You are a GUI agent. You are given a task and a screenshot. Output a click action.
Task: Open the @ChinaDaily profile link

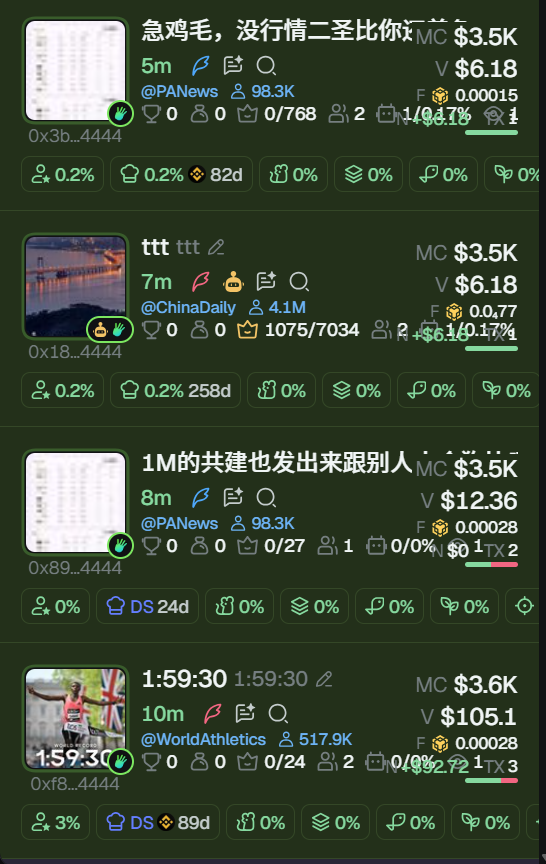(x=188, y=307)
